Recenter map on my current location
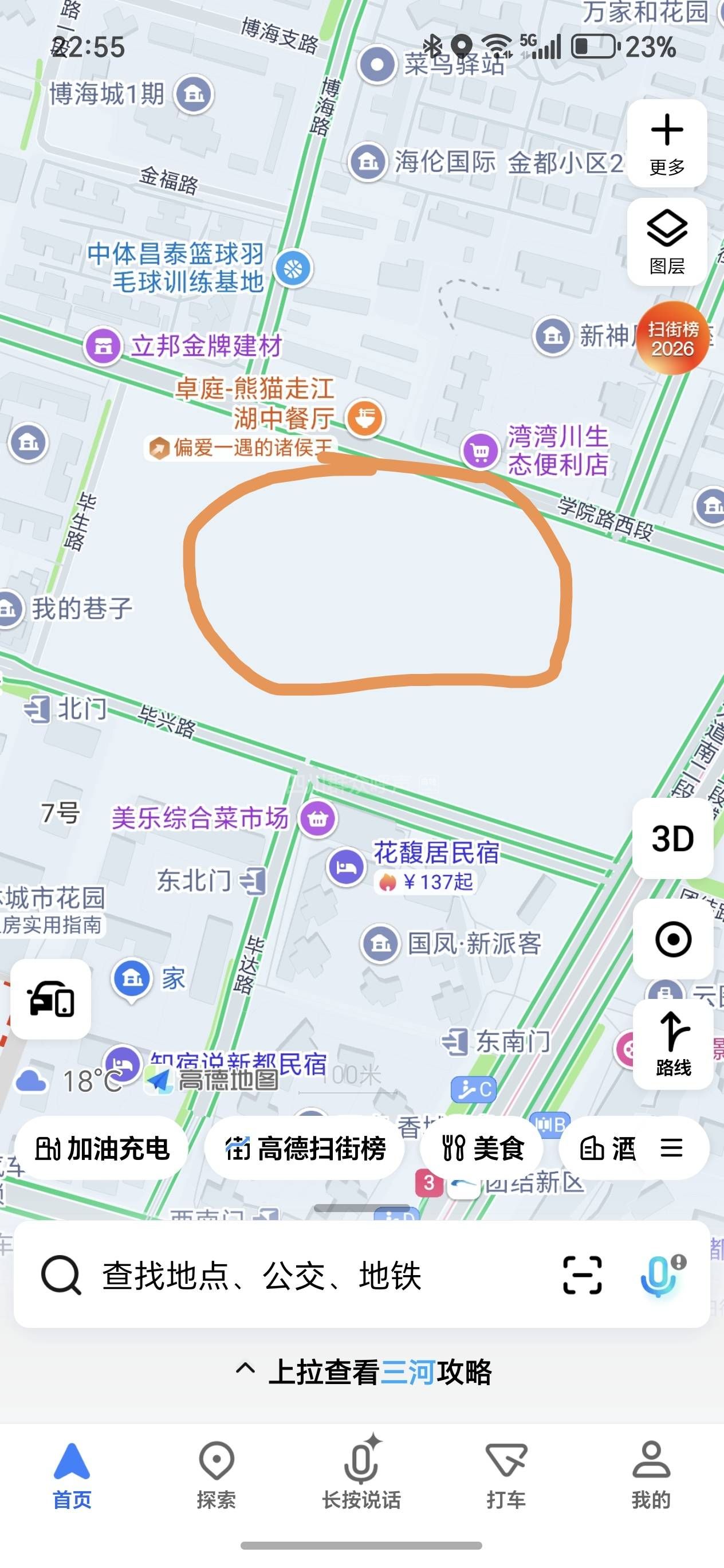The width and height of the screenshot is (724, 1568). point(672,939)
